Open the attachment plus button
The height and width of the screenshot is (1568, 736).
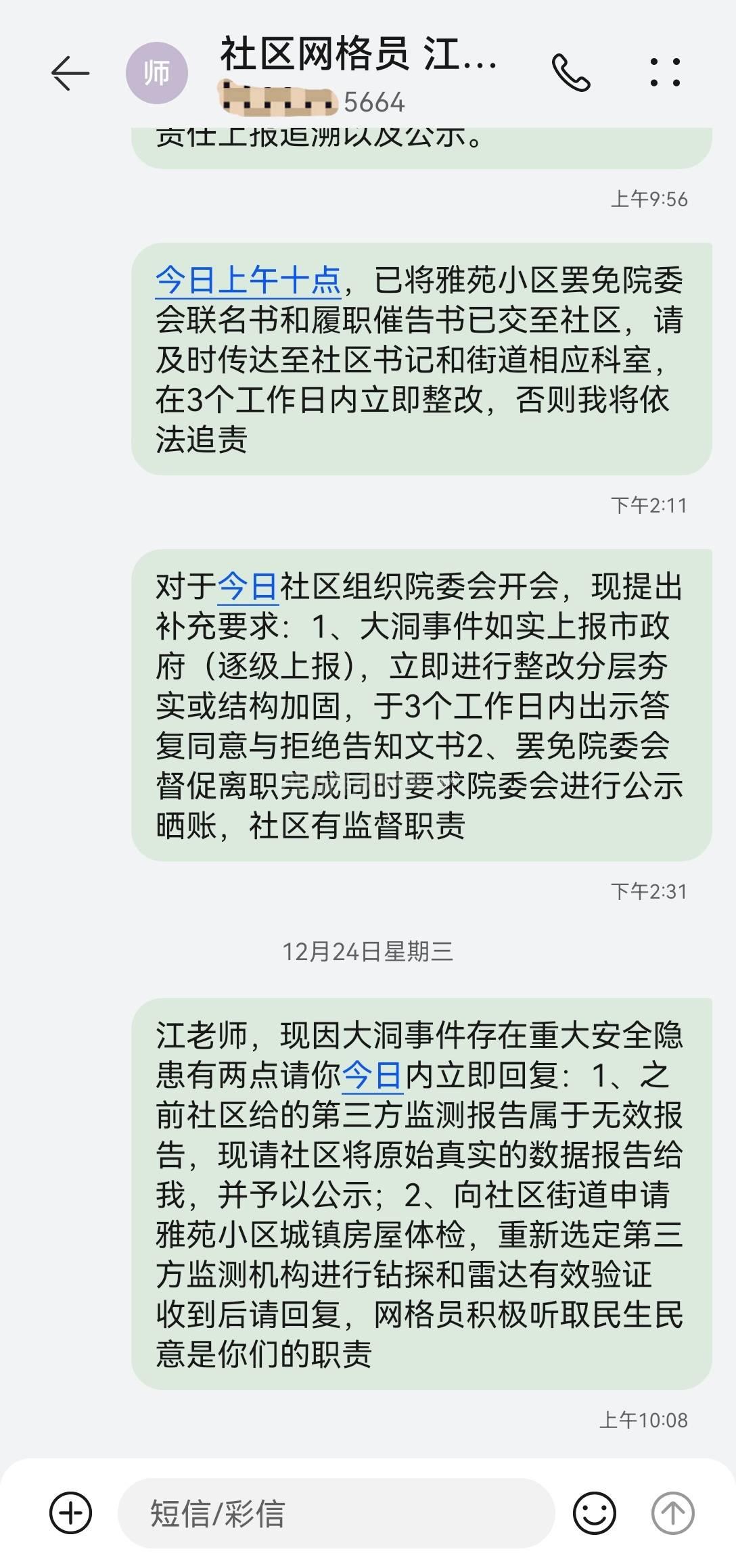click(70, 1513)
